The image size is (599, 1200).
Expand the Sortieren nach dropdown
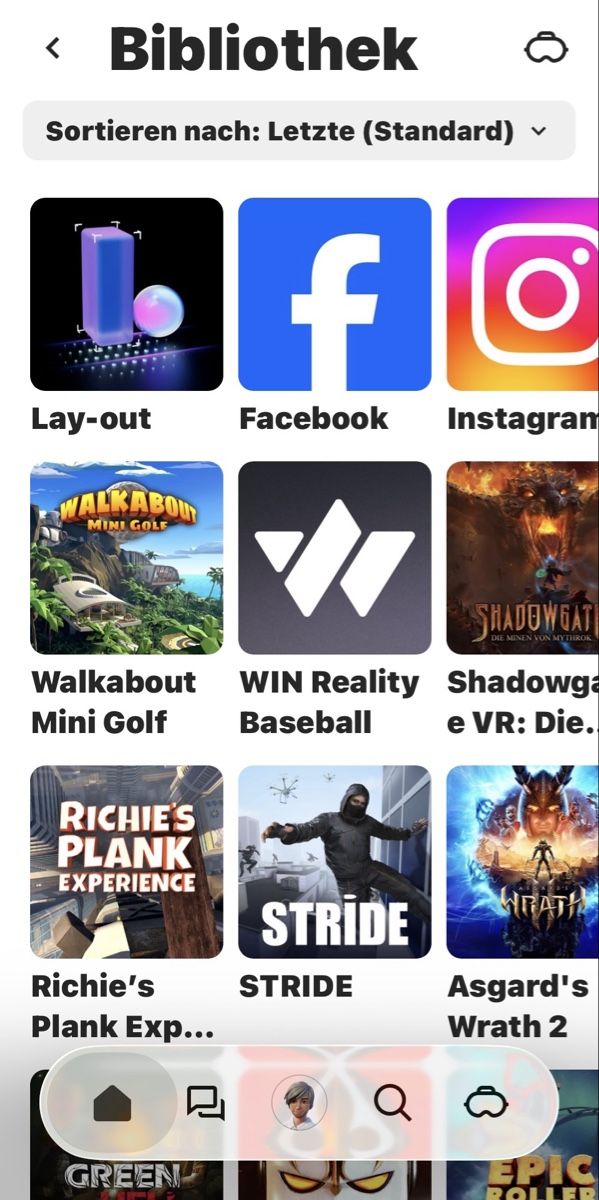pos(299,131)
